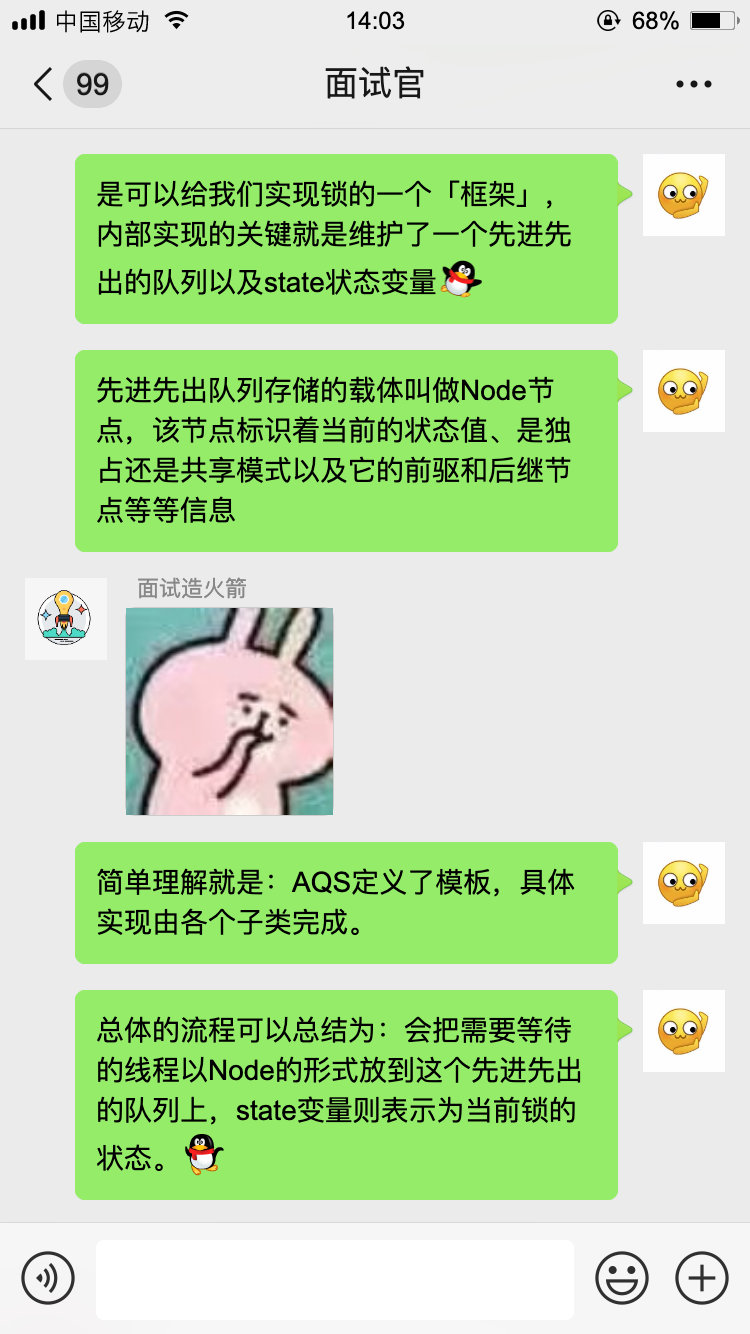Open the emoji sticker panel
The width and height of the screenshot is (750, 1334).
coord(621,1278)
